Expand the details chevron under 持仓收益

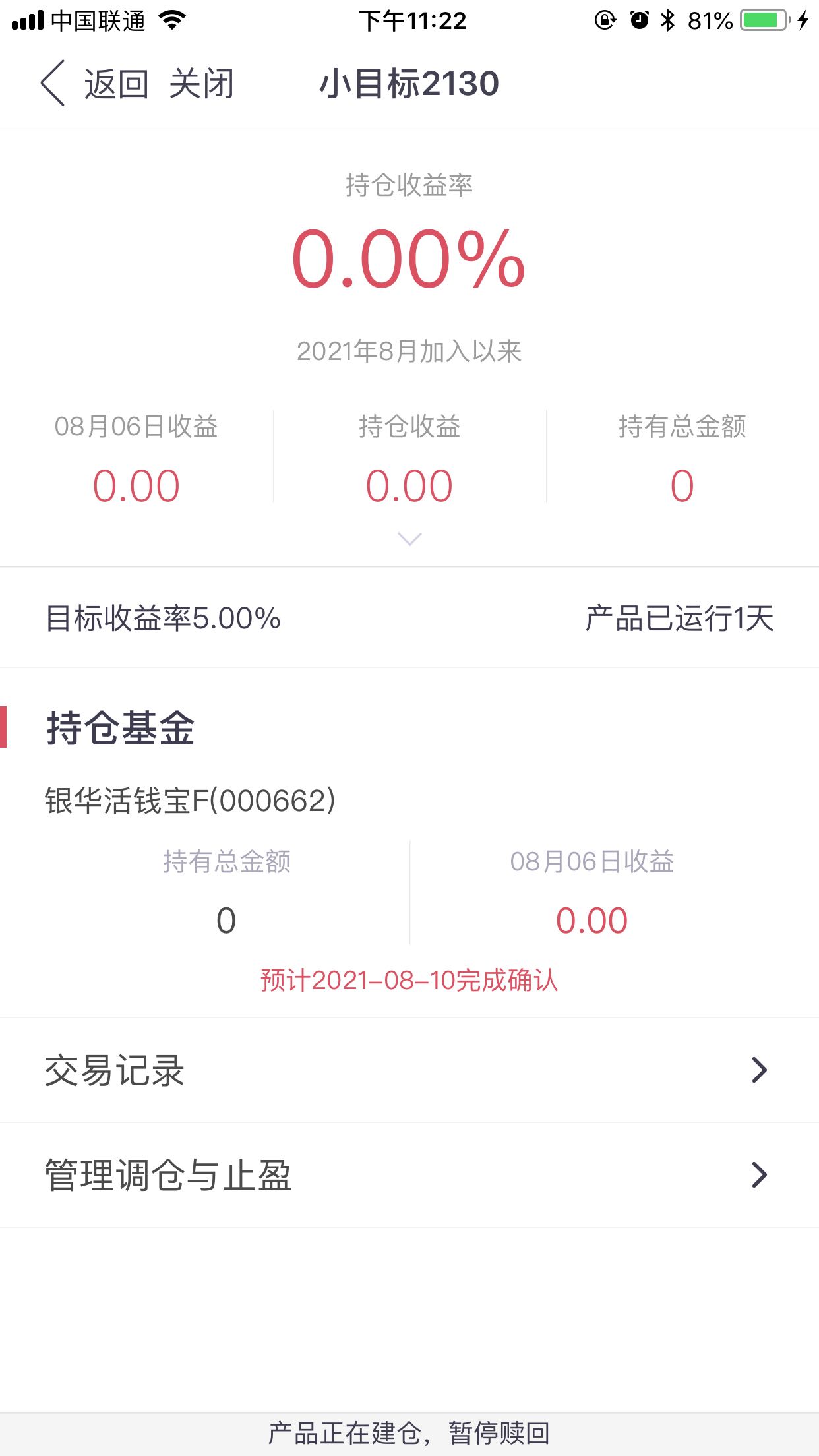(409, 539)
